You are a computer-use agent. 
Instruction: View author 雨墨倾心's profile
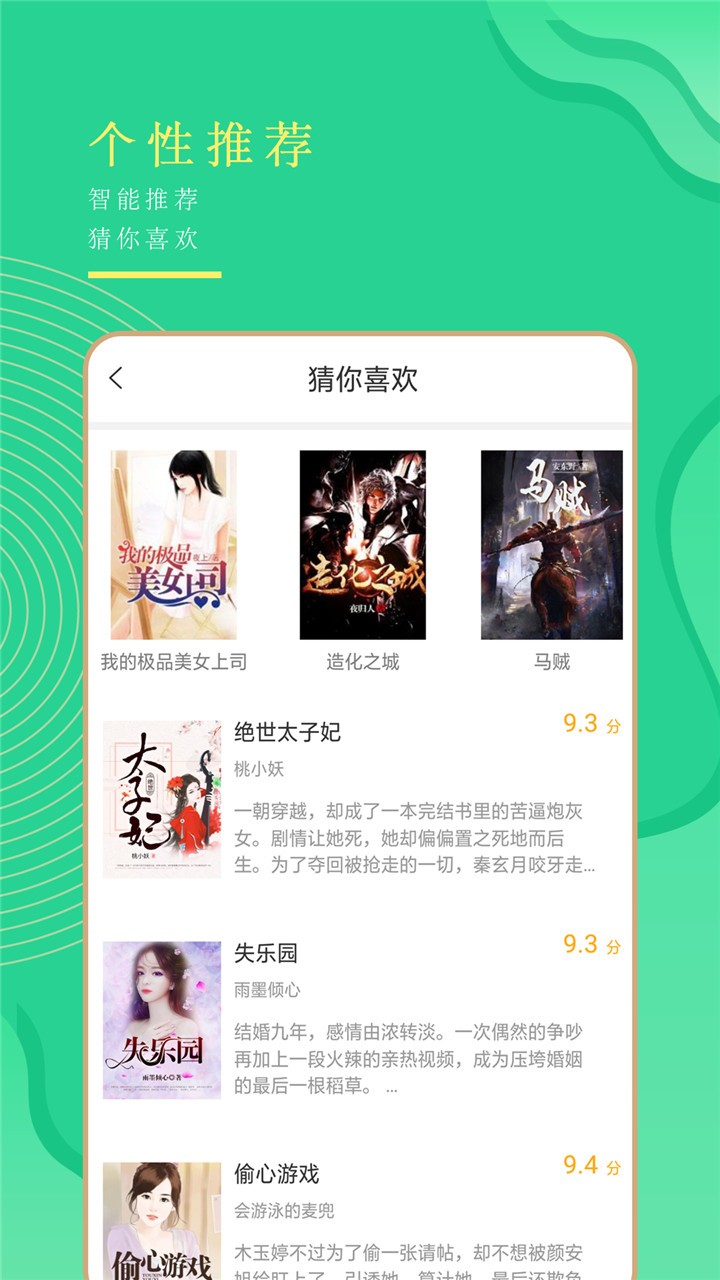click(x=262, y=981)
